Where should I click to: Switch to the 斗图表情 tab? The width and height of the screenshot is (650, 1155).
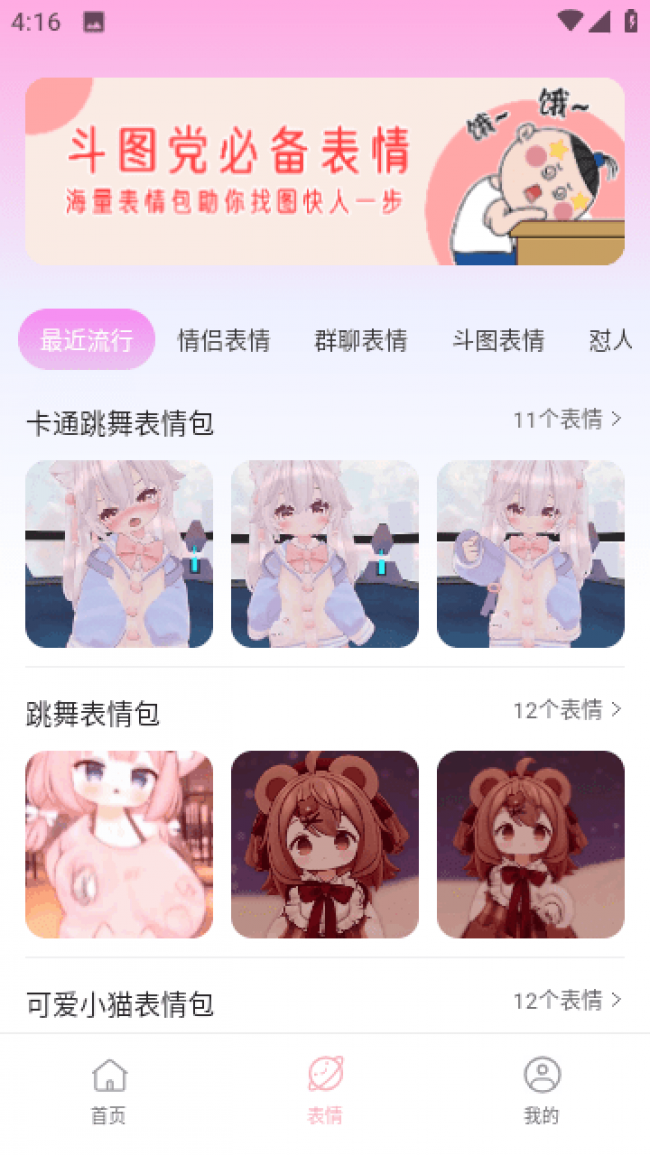click(x=498, y=340)
